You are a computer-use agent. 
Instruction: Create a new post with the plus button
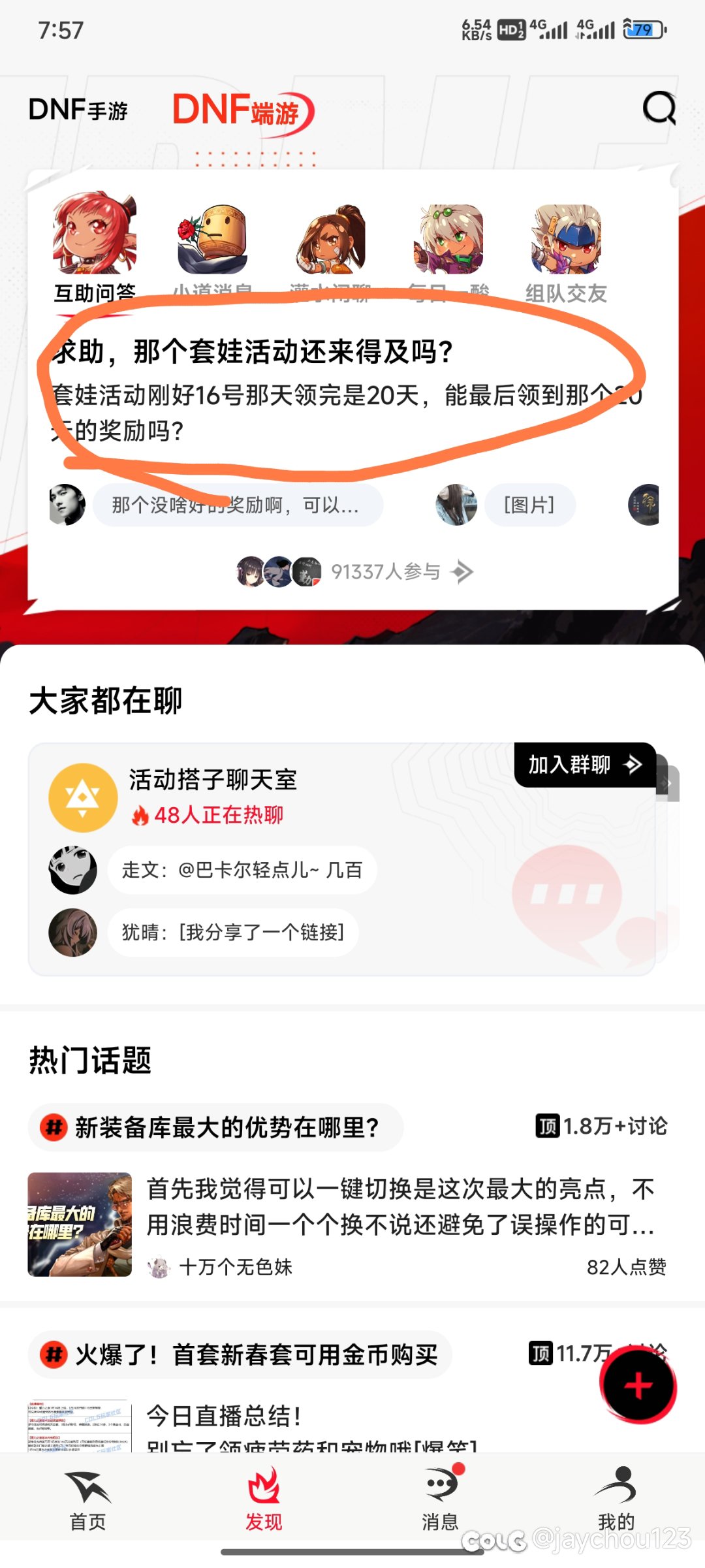pyautogui.click(x=638, y=1386)
